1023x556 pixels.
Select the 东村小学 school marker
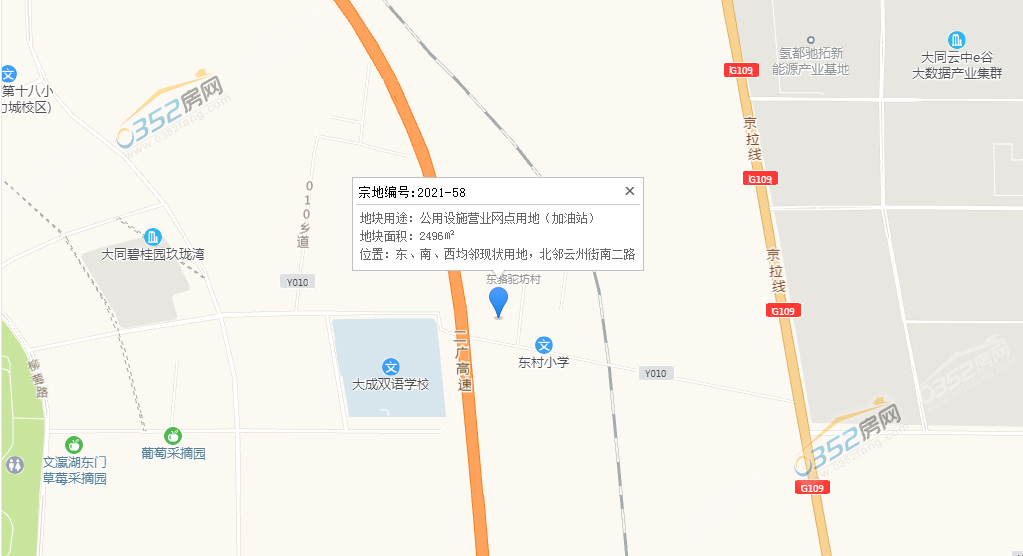click(544, 344)
